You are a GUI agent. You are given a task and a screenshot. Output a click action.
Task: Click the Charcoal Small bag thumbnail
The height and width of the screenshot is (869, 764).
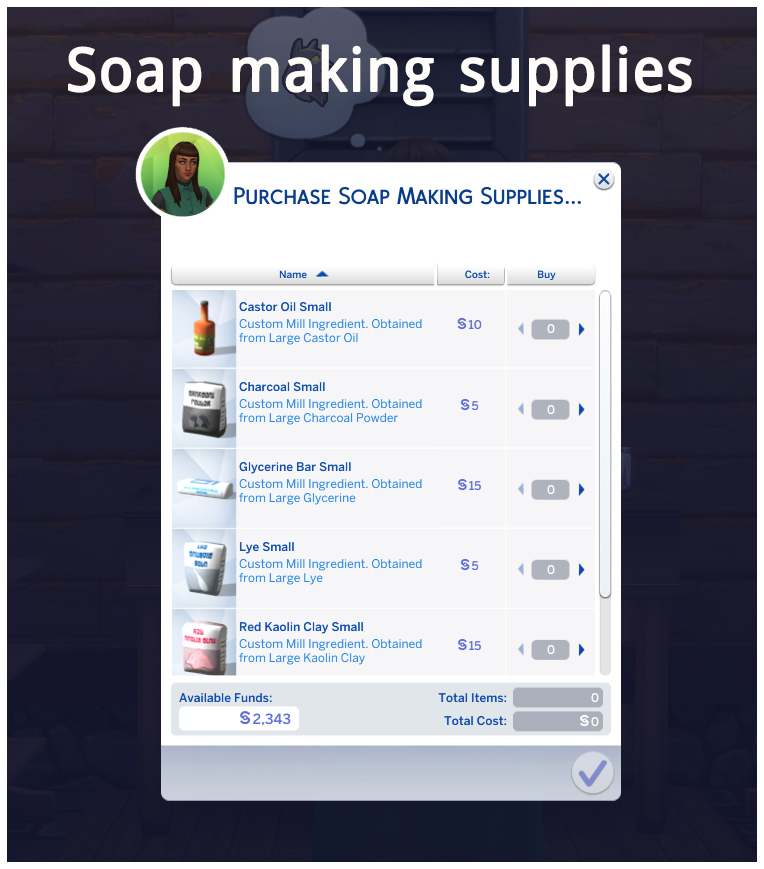point(204,408)
